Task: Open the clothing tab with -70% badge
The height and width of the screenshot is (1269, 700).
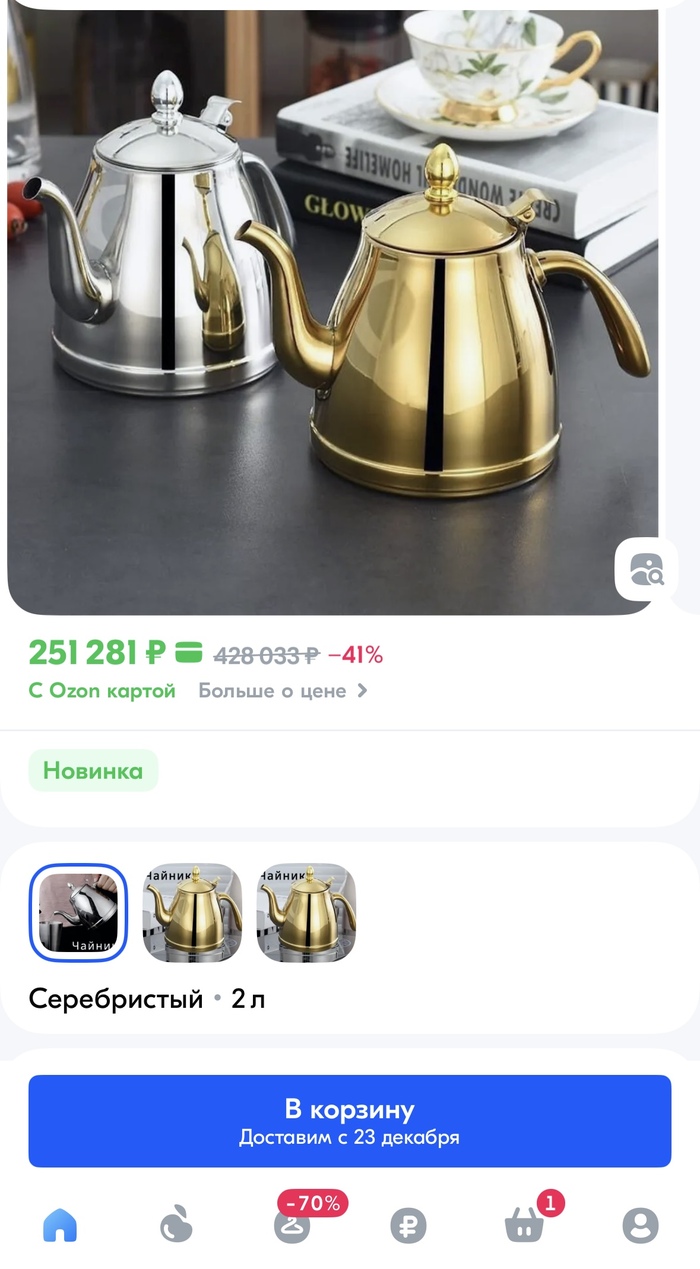Action: [x=292, y=1225]
